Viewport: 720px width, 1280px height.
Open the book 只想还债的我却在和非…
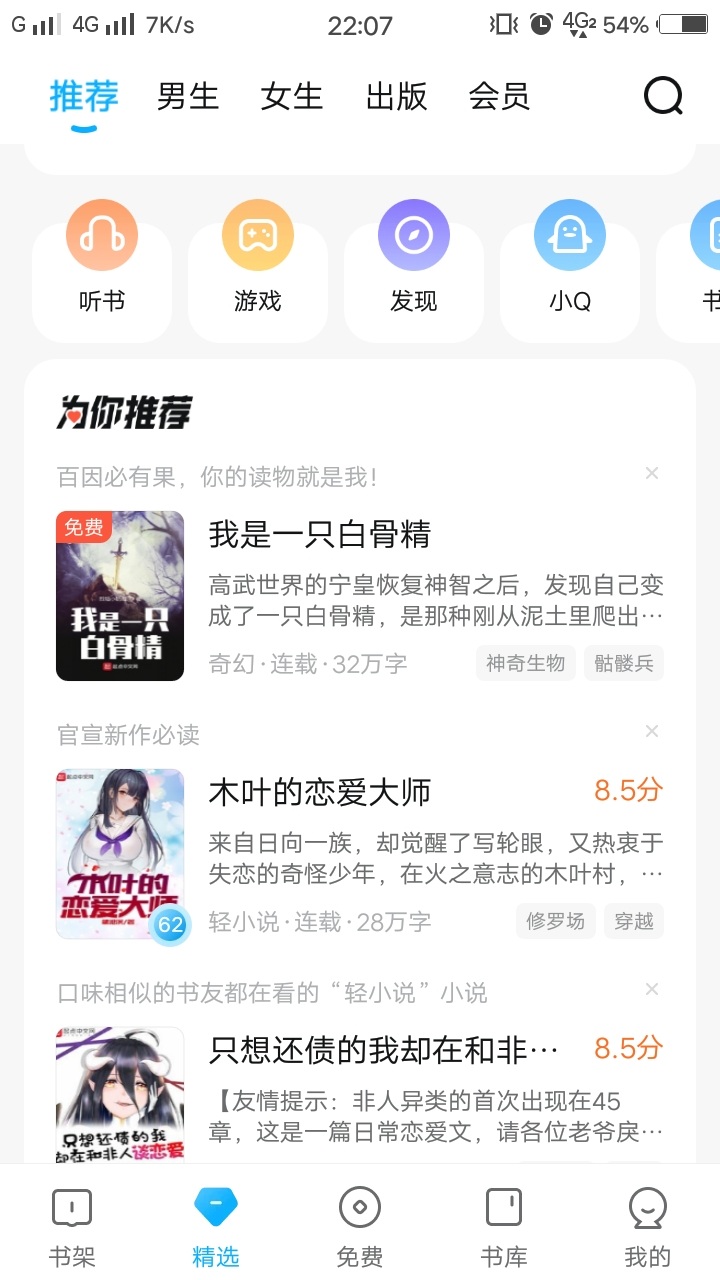[383, 1050]
